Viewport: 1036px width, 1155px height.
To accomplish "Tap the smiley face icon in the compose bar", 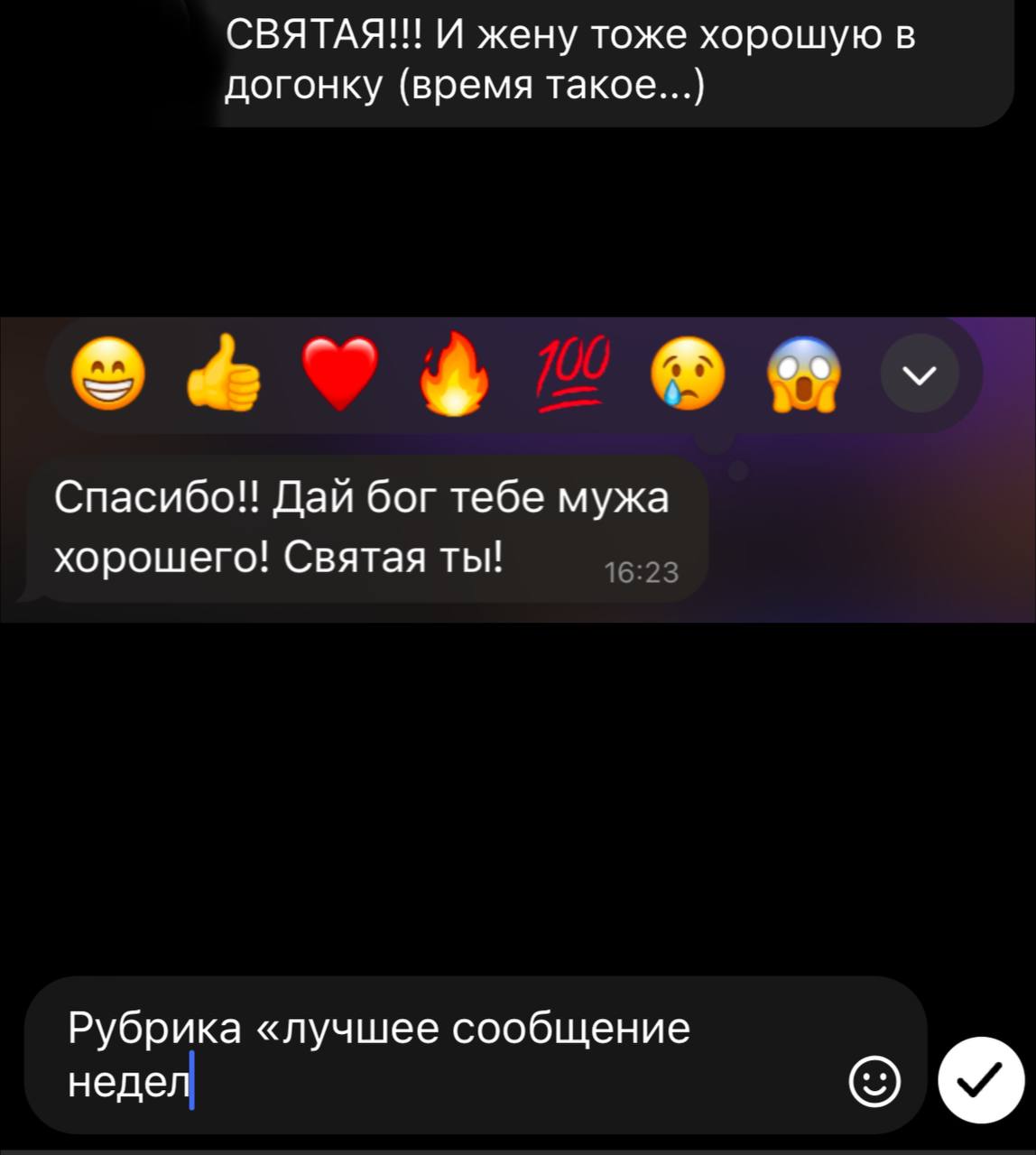I will click(x=873, y=1080).
